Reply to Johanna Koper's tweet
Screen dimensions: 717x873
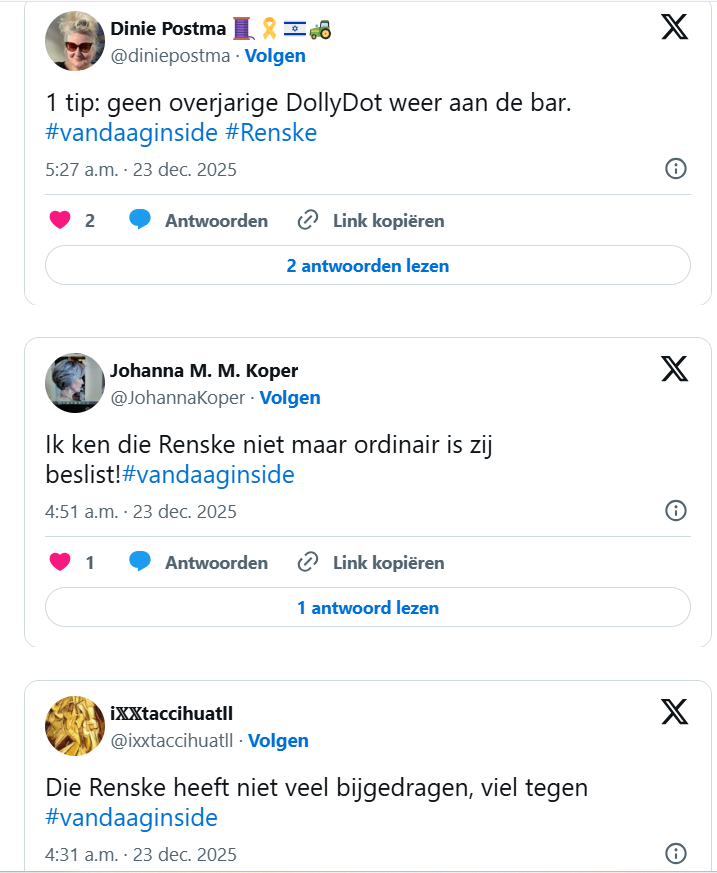[x=199, y=563]
